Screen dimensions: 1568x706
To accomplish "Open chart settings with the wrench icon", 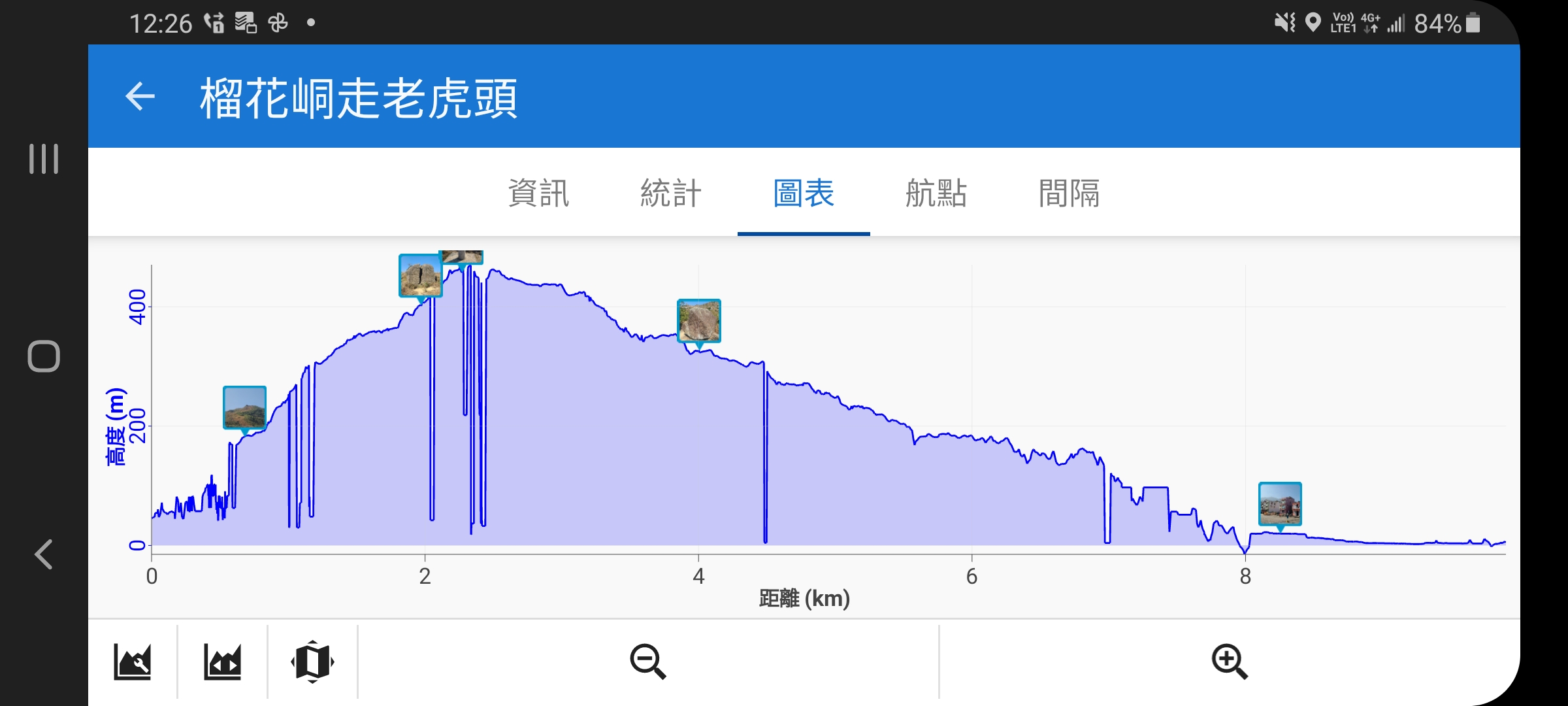I will coord(133,662).
